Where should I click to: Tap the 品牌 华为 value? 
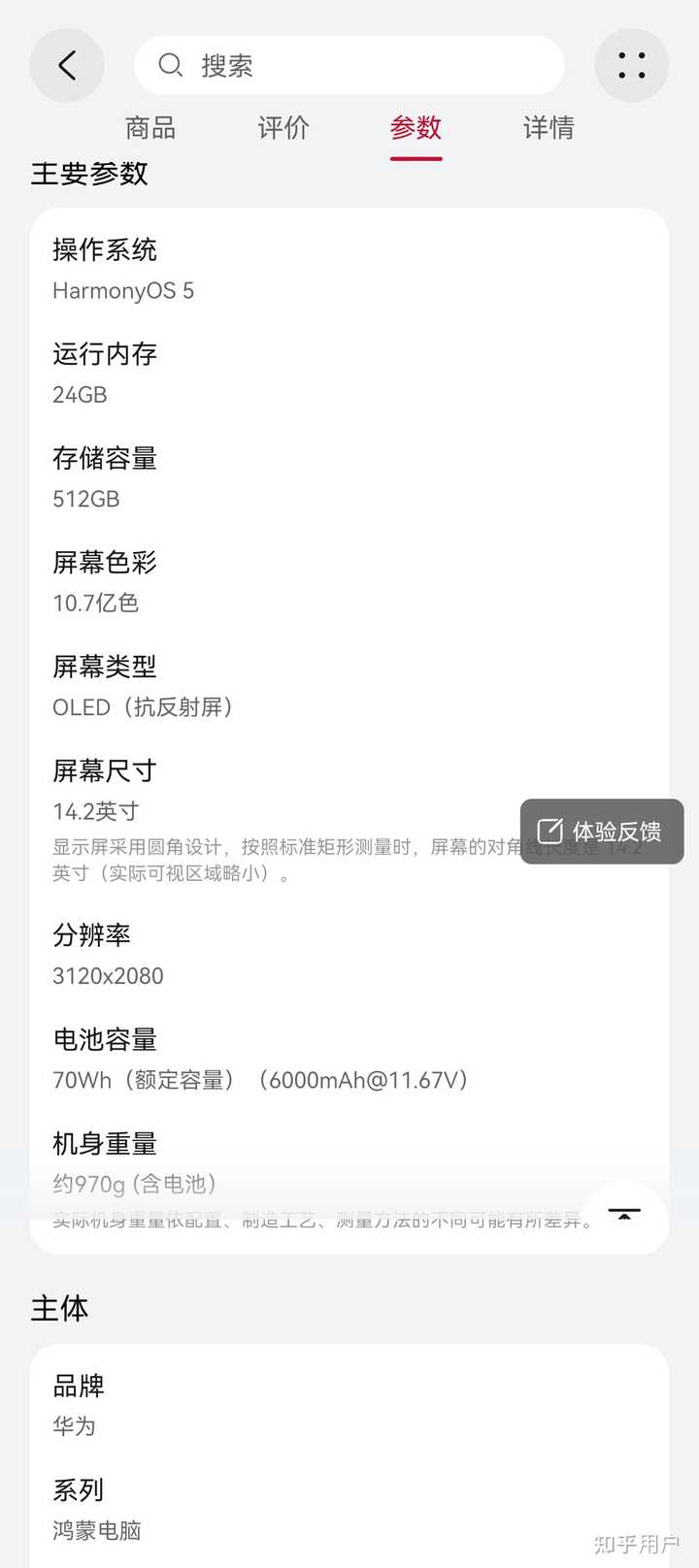point(74,1426)
